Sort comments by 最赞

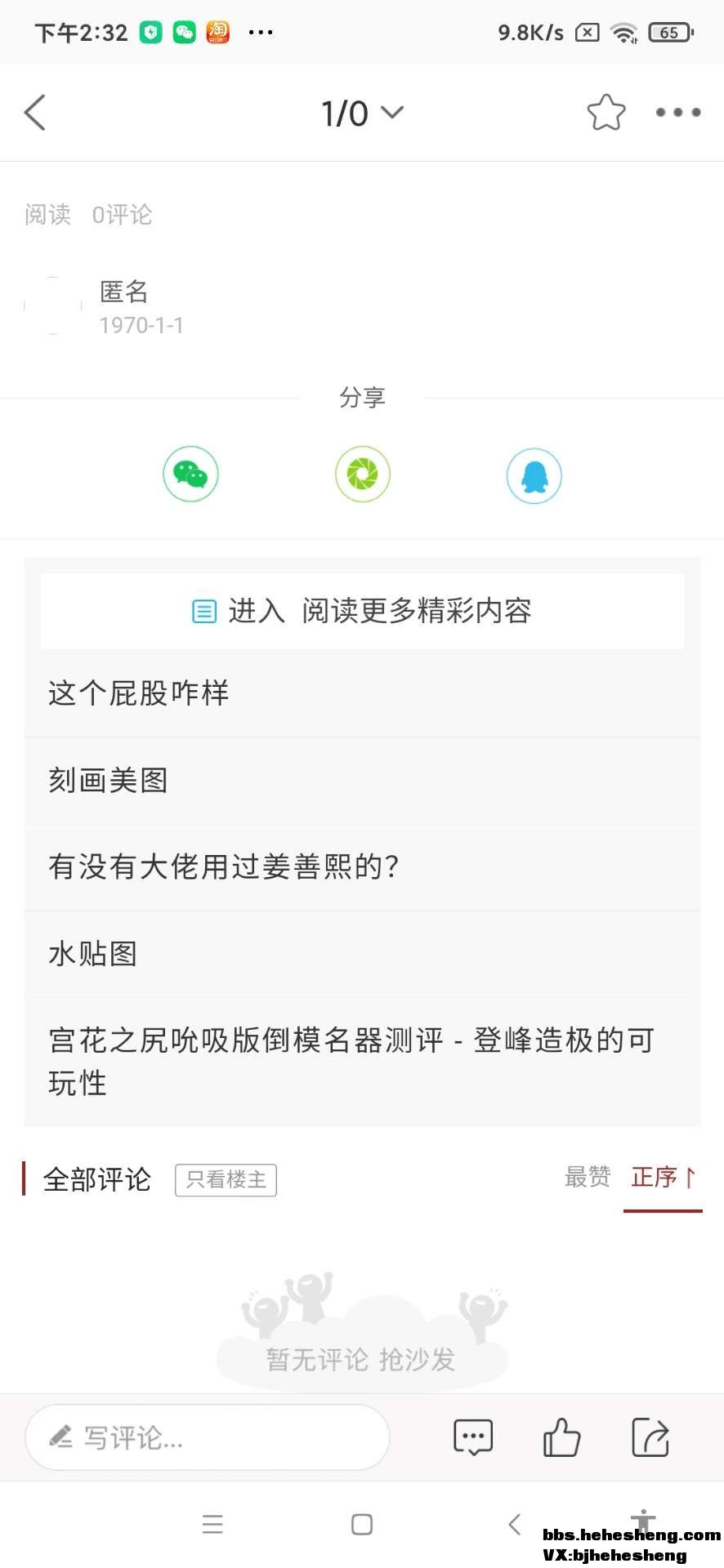pyautogui.click(x=588, y=1177)
